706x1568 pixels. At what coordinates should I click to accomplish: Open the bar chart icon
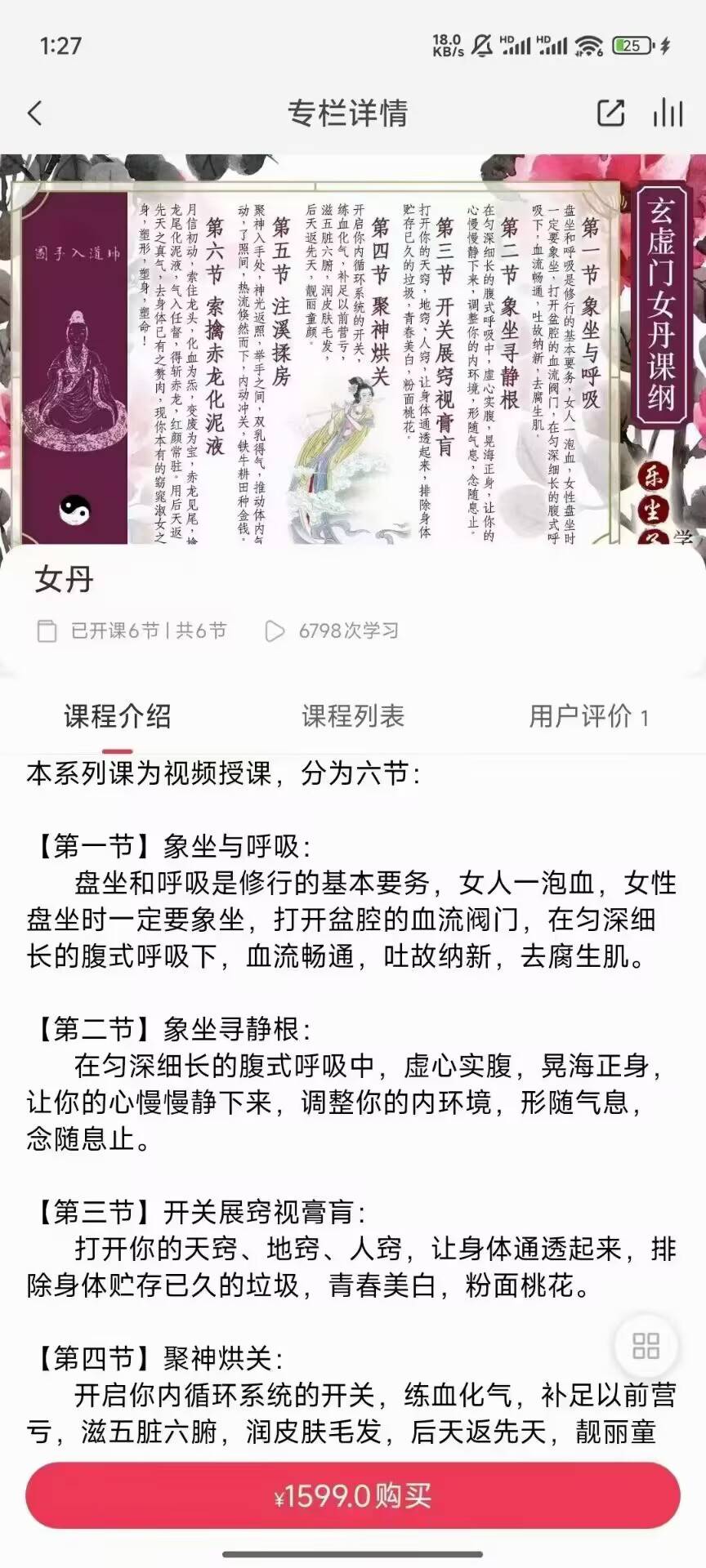(668, 113)
